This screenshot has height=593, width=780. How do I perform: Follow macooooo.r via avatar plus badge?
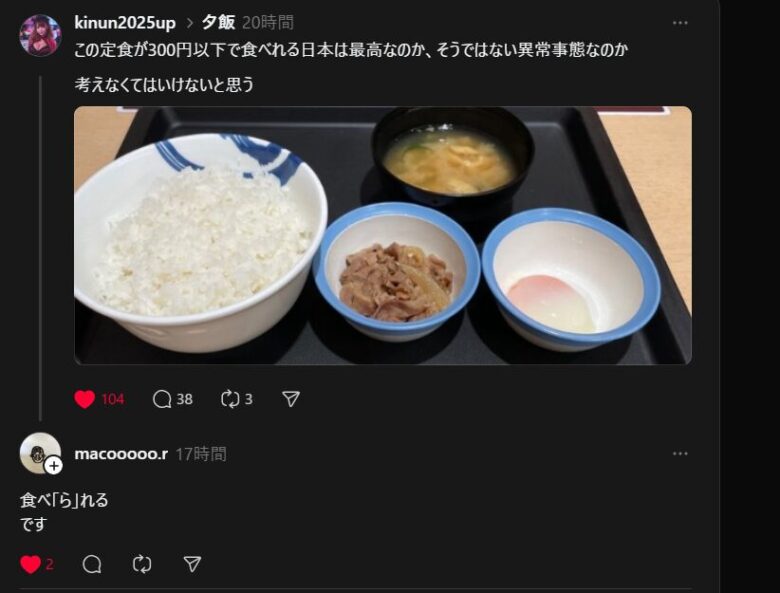[54, 465]
